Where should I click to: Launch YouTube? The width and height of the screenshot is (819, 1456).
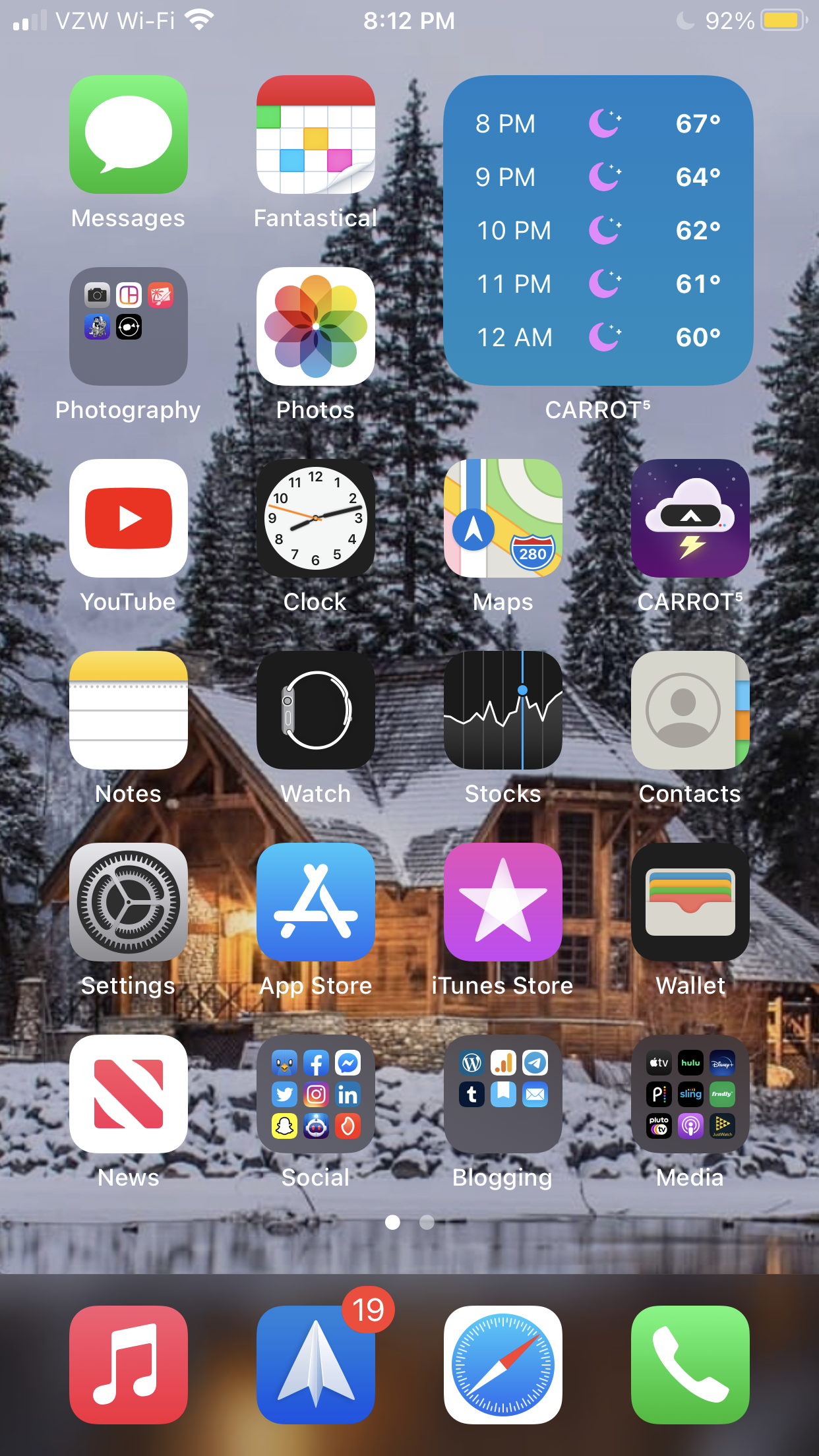click(x=129, y=518)
